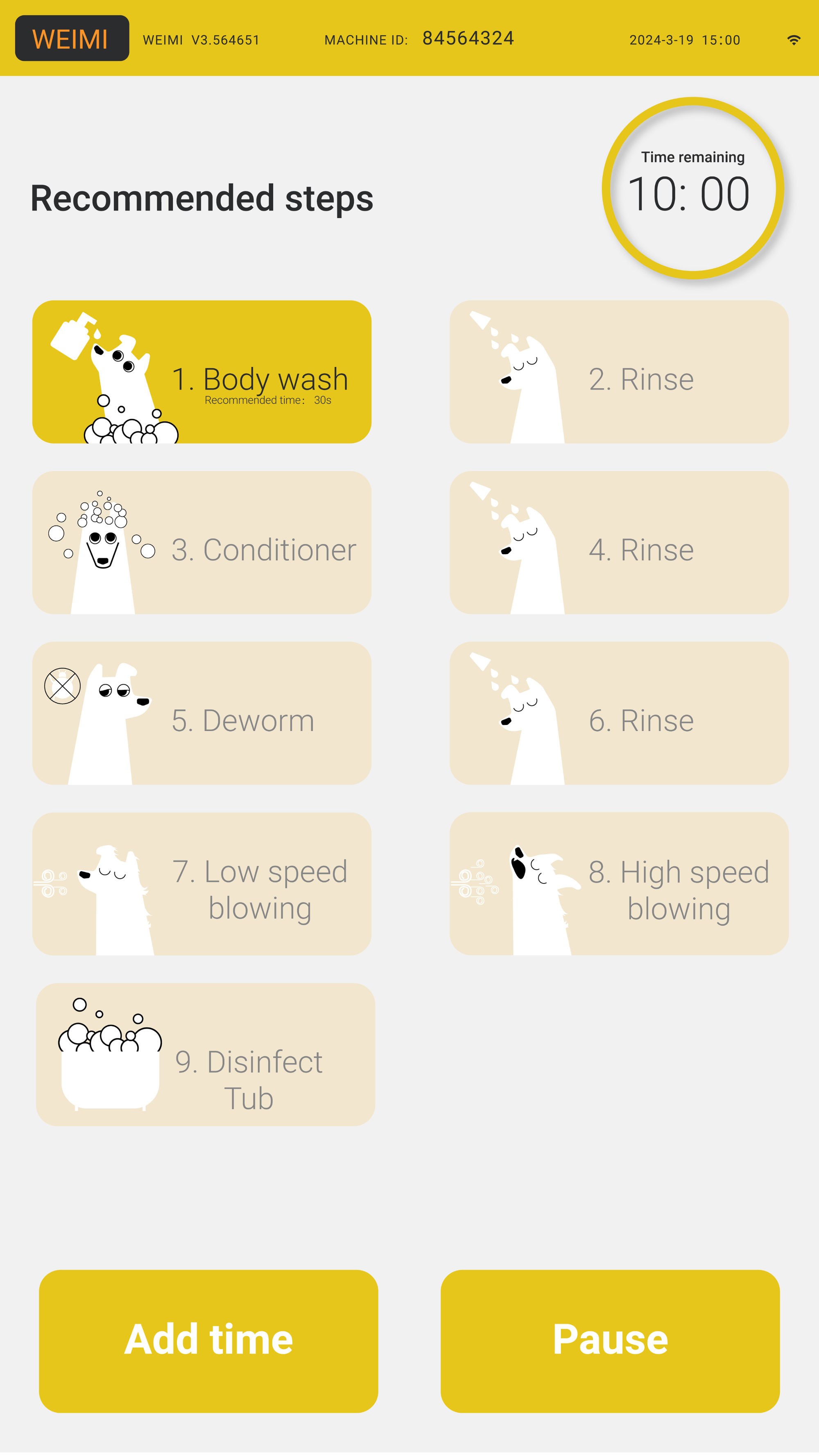The height and width of the screenshot is (1456, 819).
Task: Start the step 2 Rinse
Action: tap(618, 372)
